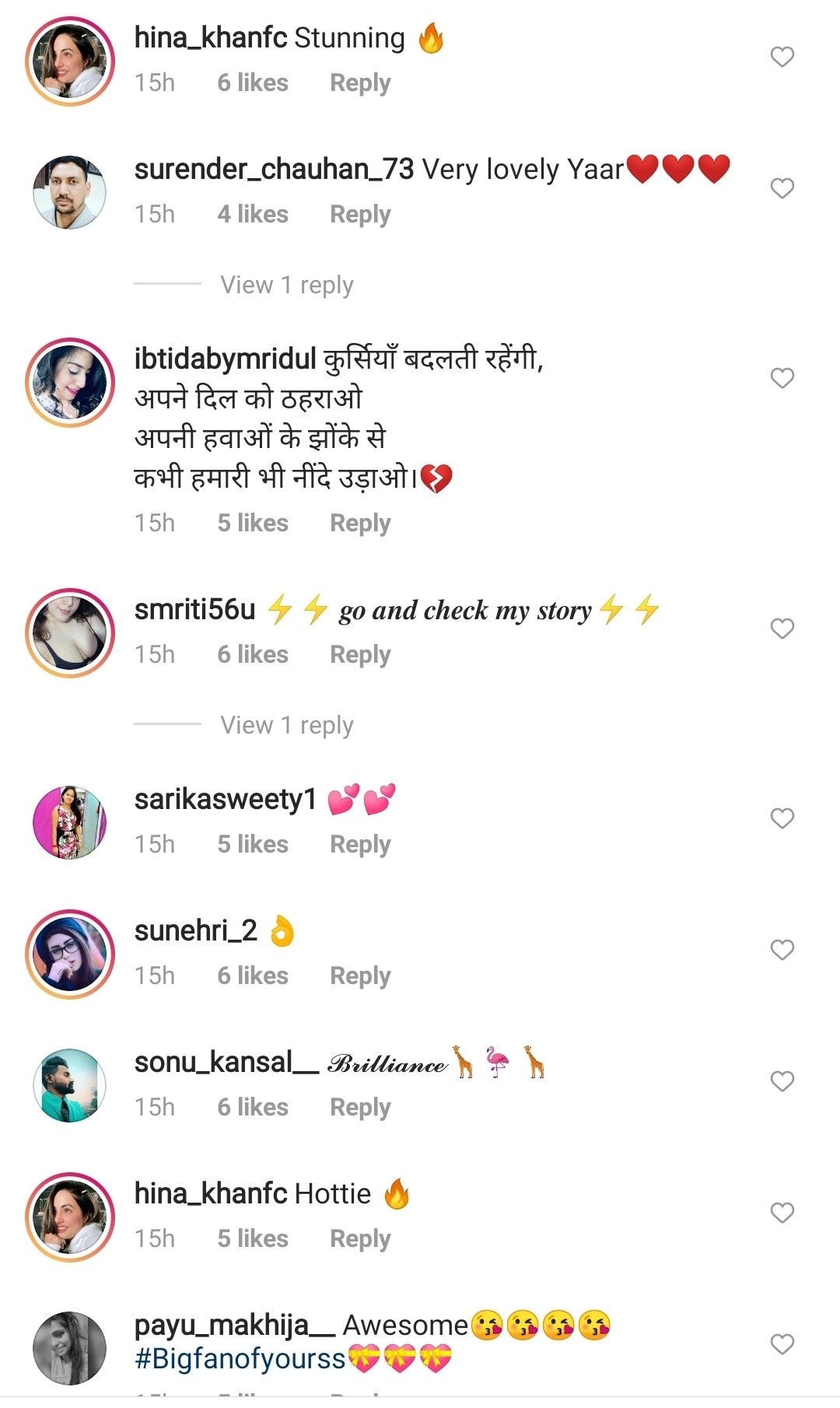
Task: View 1 reply under surender_chauhan_73's comment
Action: (x=286, y=285)
